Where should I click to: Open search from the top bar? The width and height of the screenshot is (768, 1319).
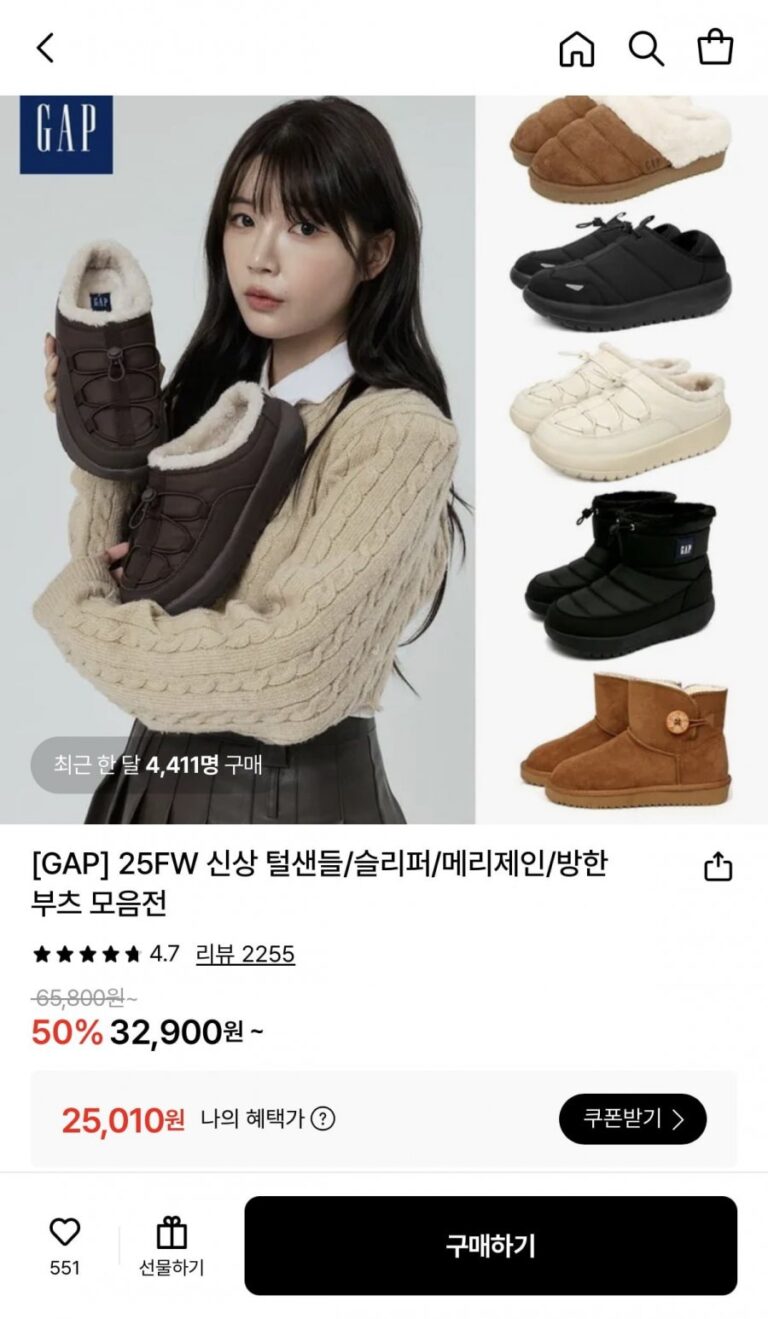(646, 48)
